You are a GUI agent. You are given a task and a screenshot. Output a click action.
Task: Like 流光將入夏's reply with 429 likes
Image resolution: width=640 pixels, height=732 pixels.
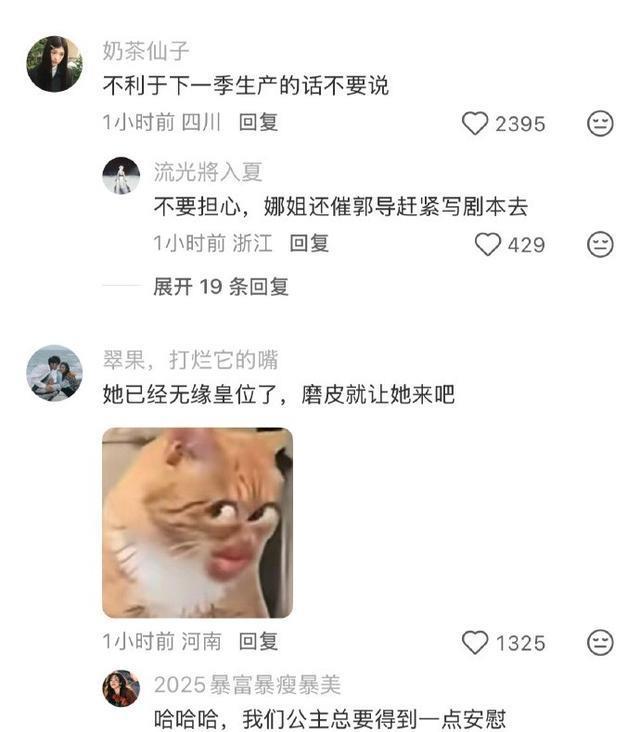click(487, 244)
